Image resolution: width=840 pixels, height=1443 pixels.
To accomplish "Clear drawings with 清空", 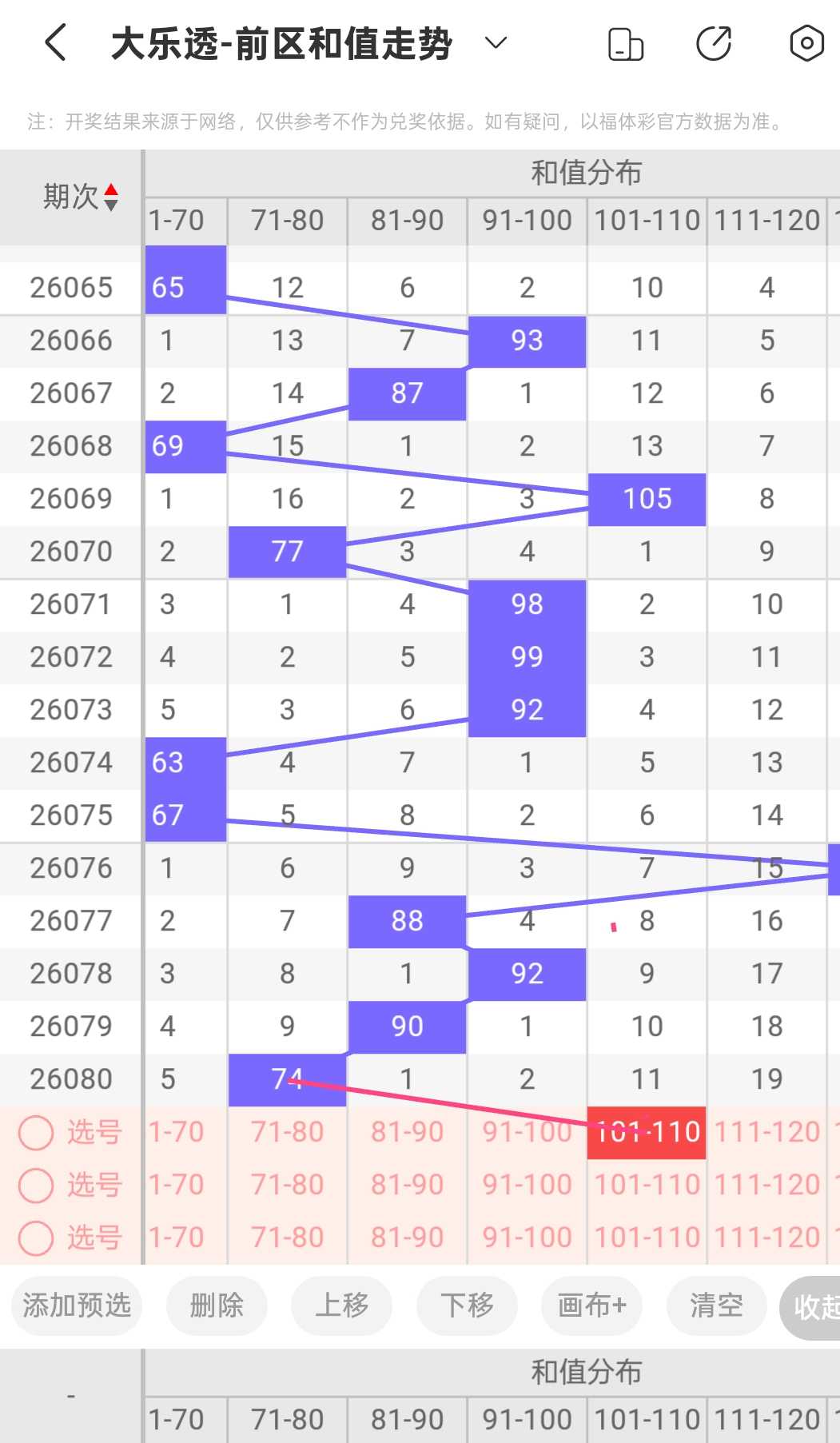I will click(717, 1305).
